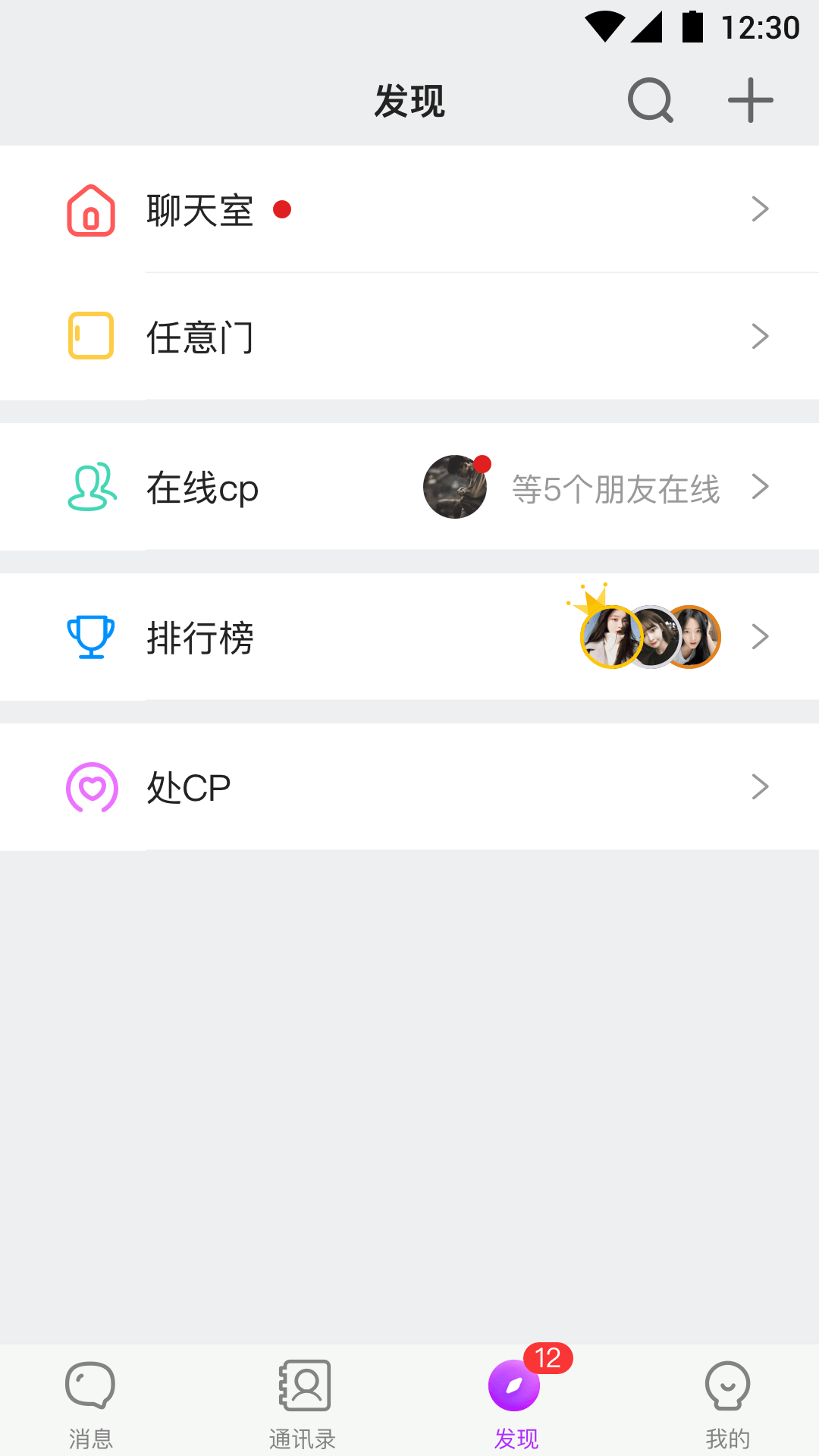The height and width of the screenshot is (1456, 819).
Task: Click the crowned first-place avatar in 排行榜
Action: click(608, 637)
